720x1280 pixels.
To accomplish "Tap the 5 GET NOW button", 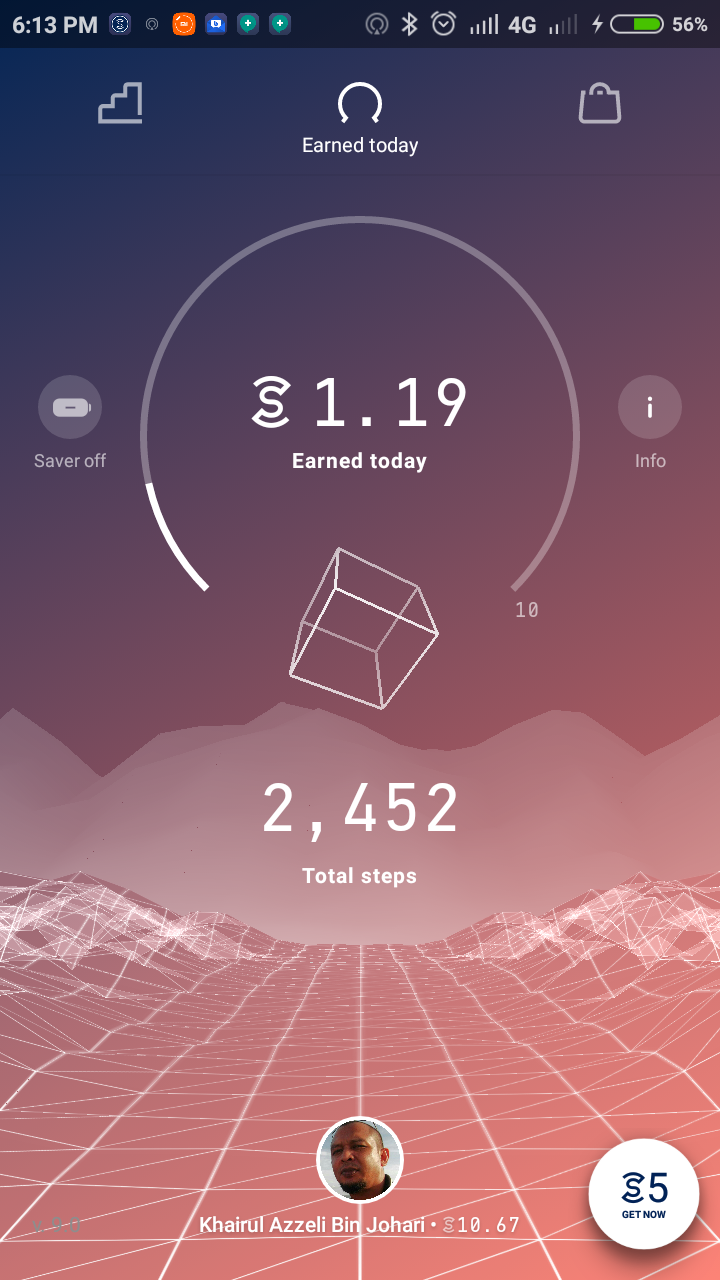I will (x=644, y=1194).
